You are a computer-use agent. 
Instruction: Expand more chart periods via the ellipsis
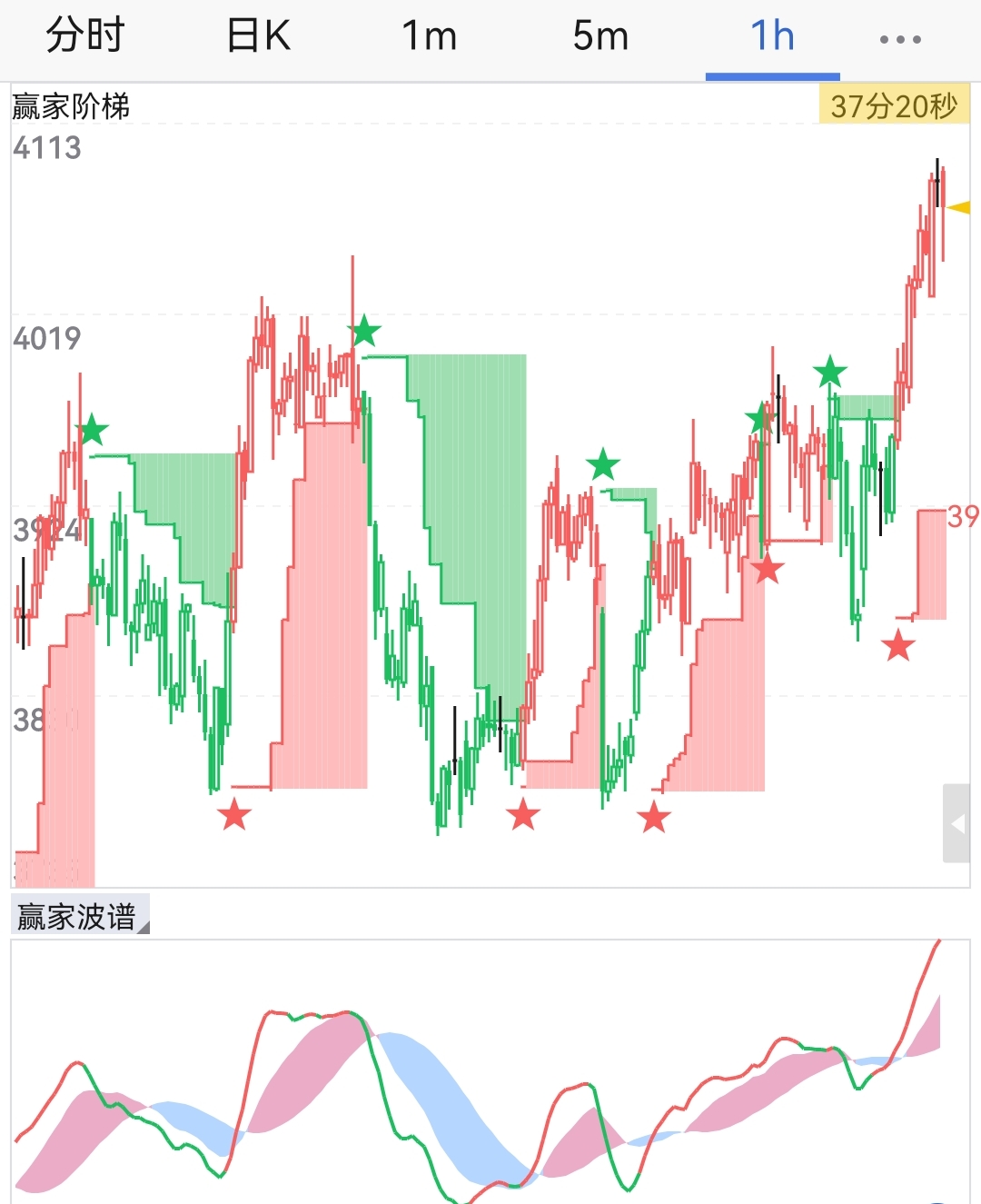(x=897, y=38)
